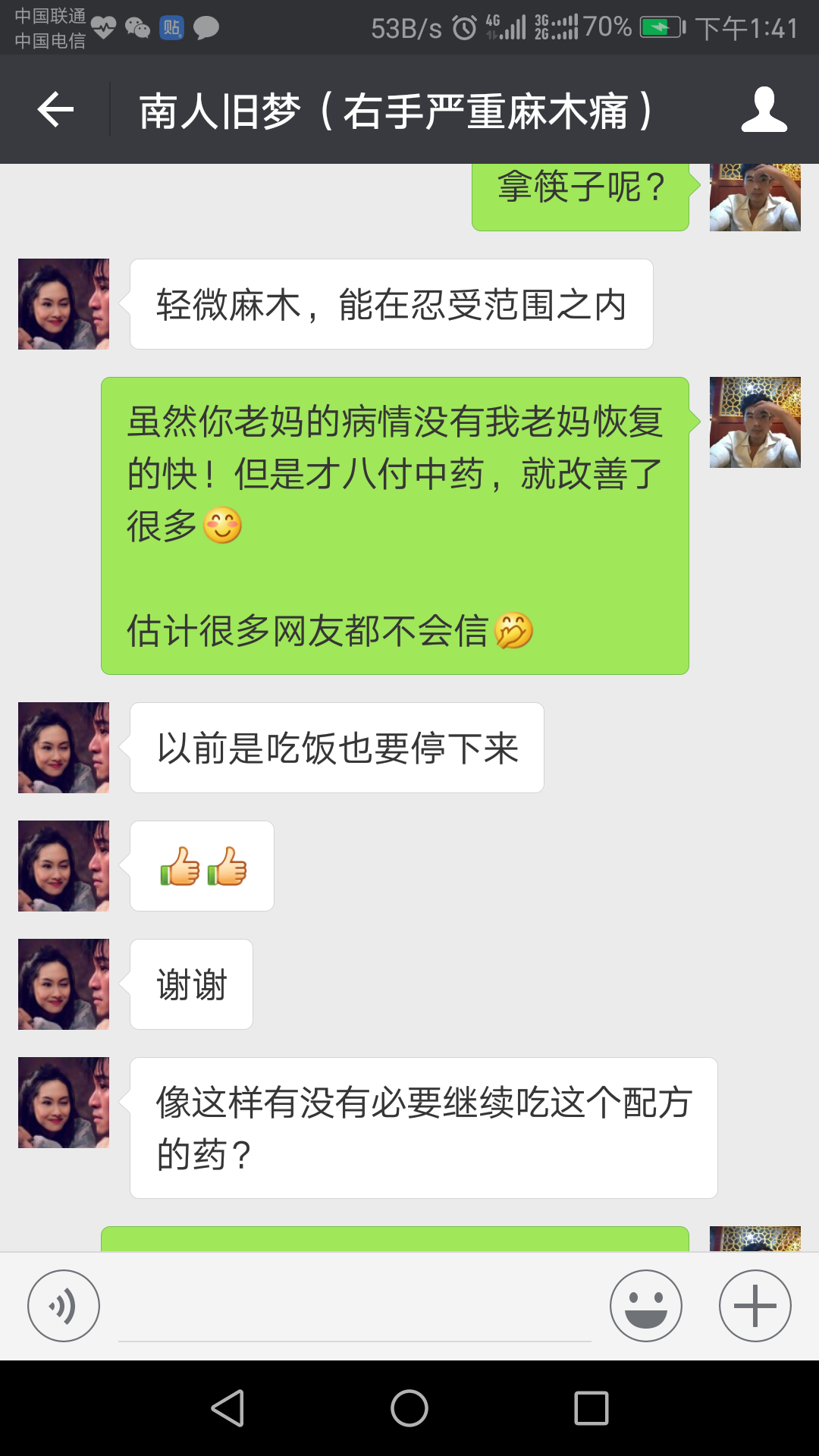Open the emoji sticker panel

point(645,1306)
